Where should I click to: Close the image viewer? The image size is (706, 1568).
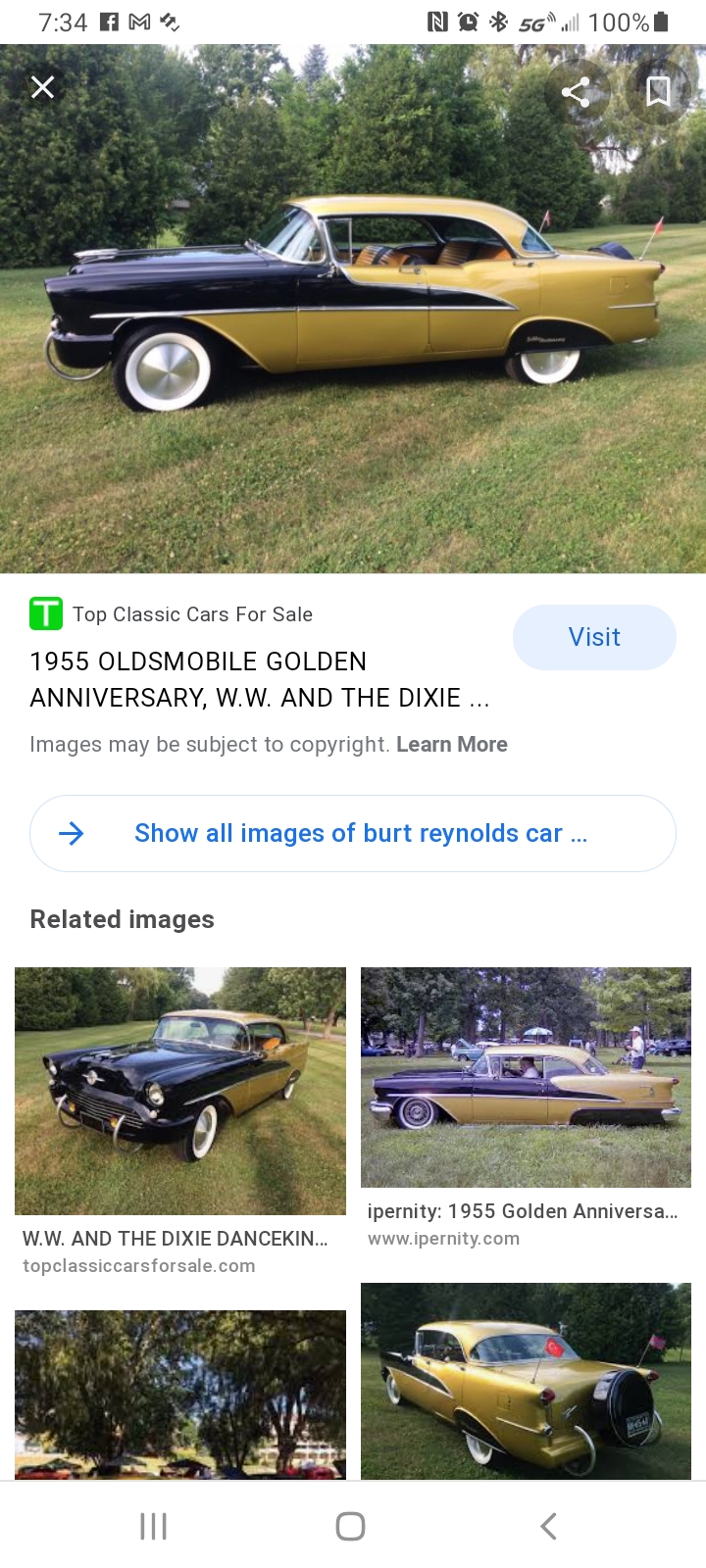42,88
